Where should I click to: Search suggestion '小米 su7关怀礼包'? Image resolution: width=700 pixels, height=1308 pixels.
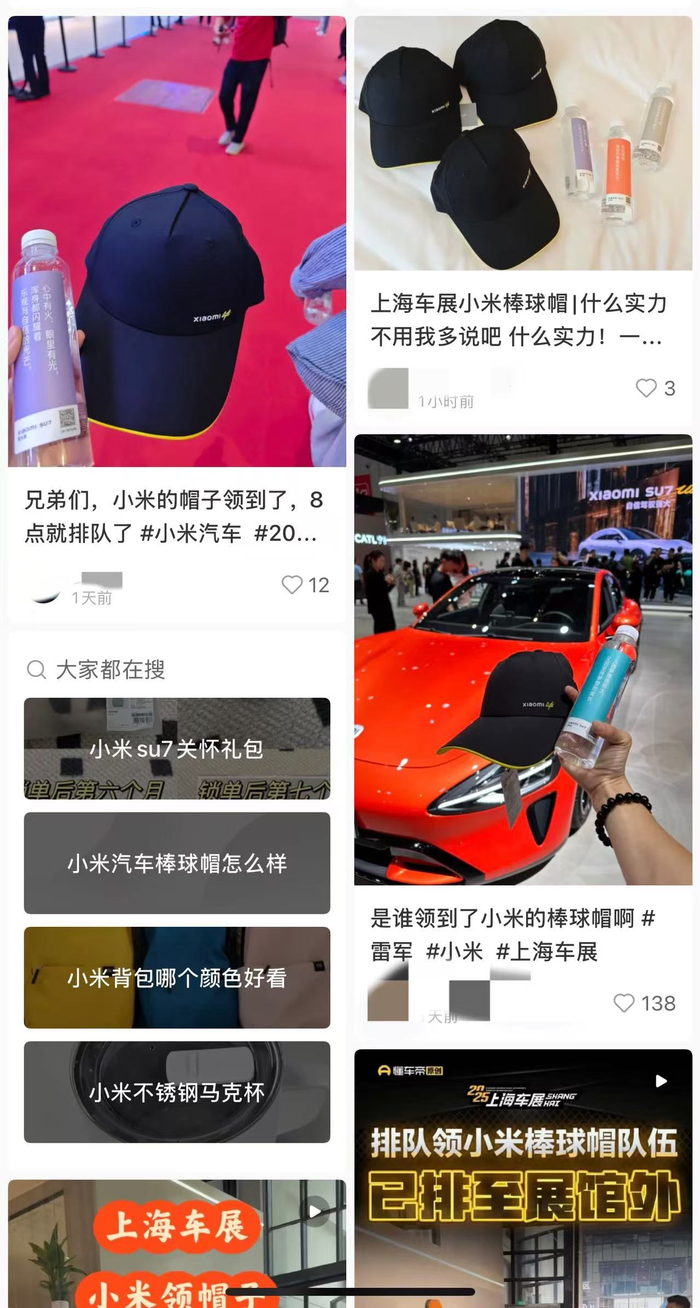[x=177, y=749]
